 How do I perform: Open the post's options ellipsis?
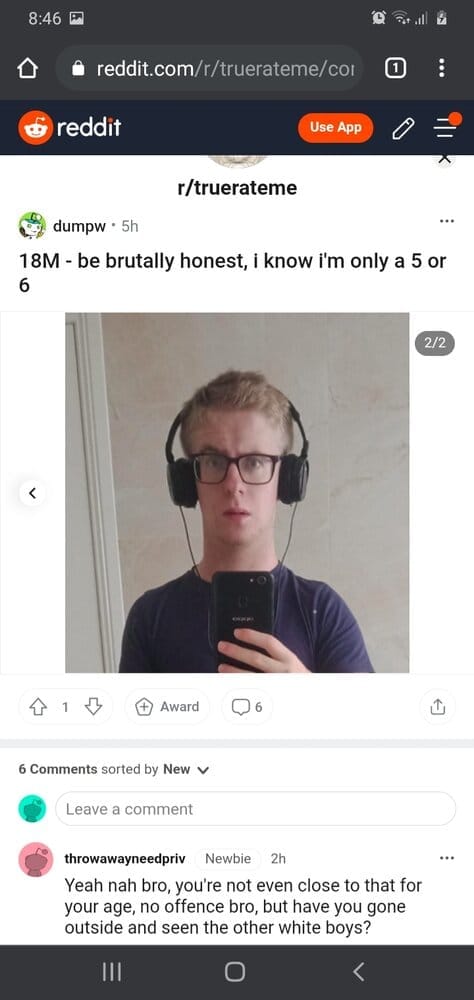click(447, 221)
